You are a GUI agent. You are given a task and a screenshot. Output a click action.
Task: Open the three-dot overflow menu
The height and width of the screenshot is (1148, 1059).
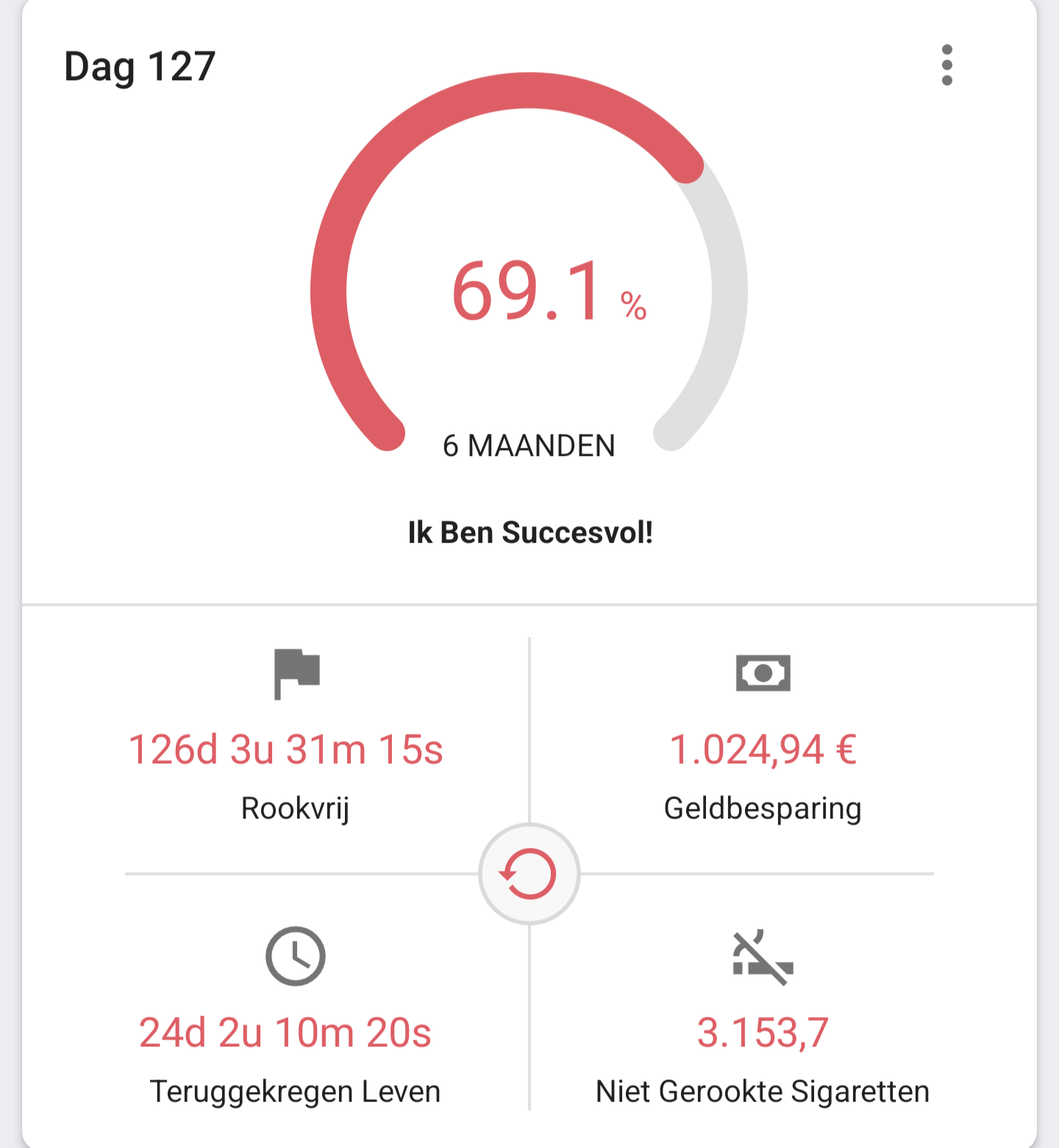(x=946, y=65)
